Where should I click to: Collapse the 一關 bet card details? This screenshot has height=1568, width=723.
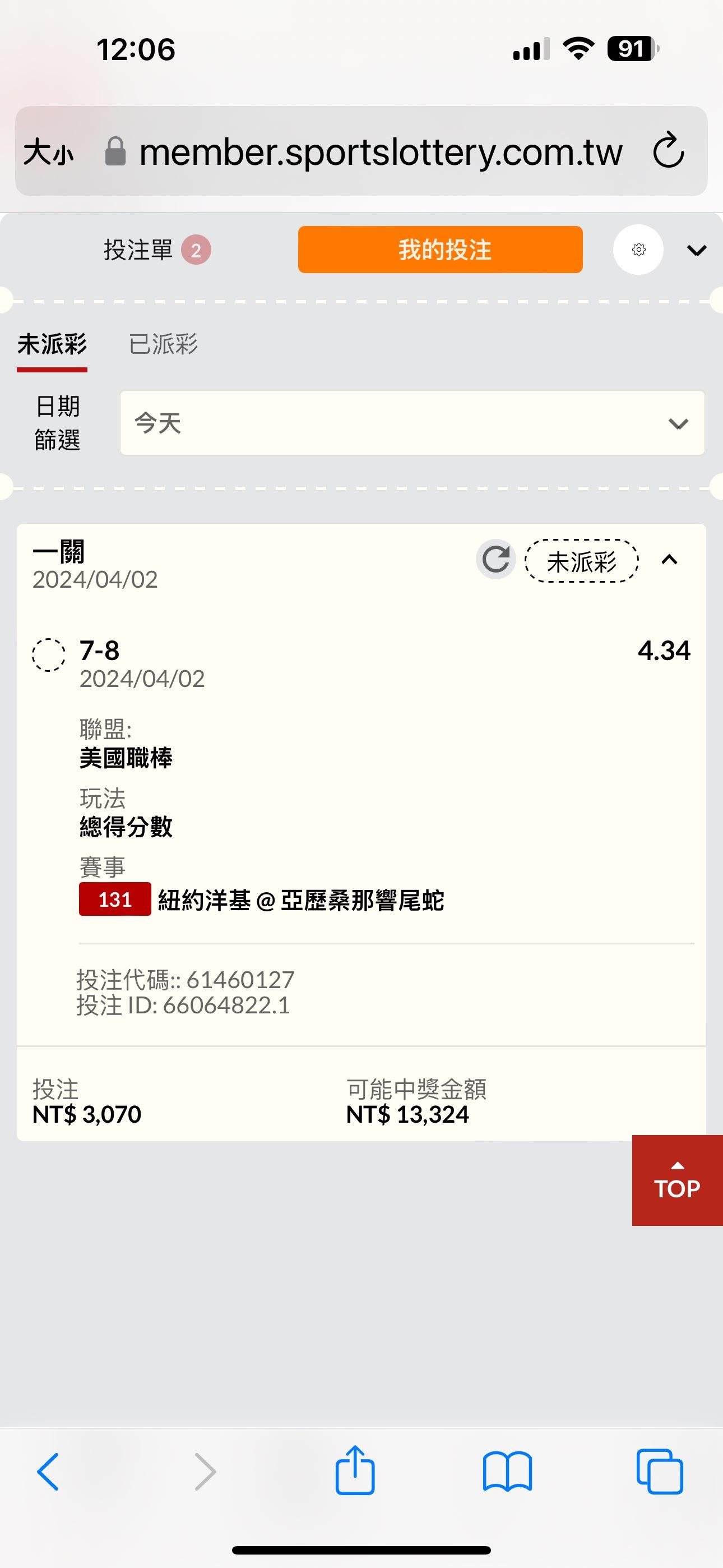tap(669, 559)
